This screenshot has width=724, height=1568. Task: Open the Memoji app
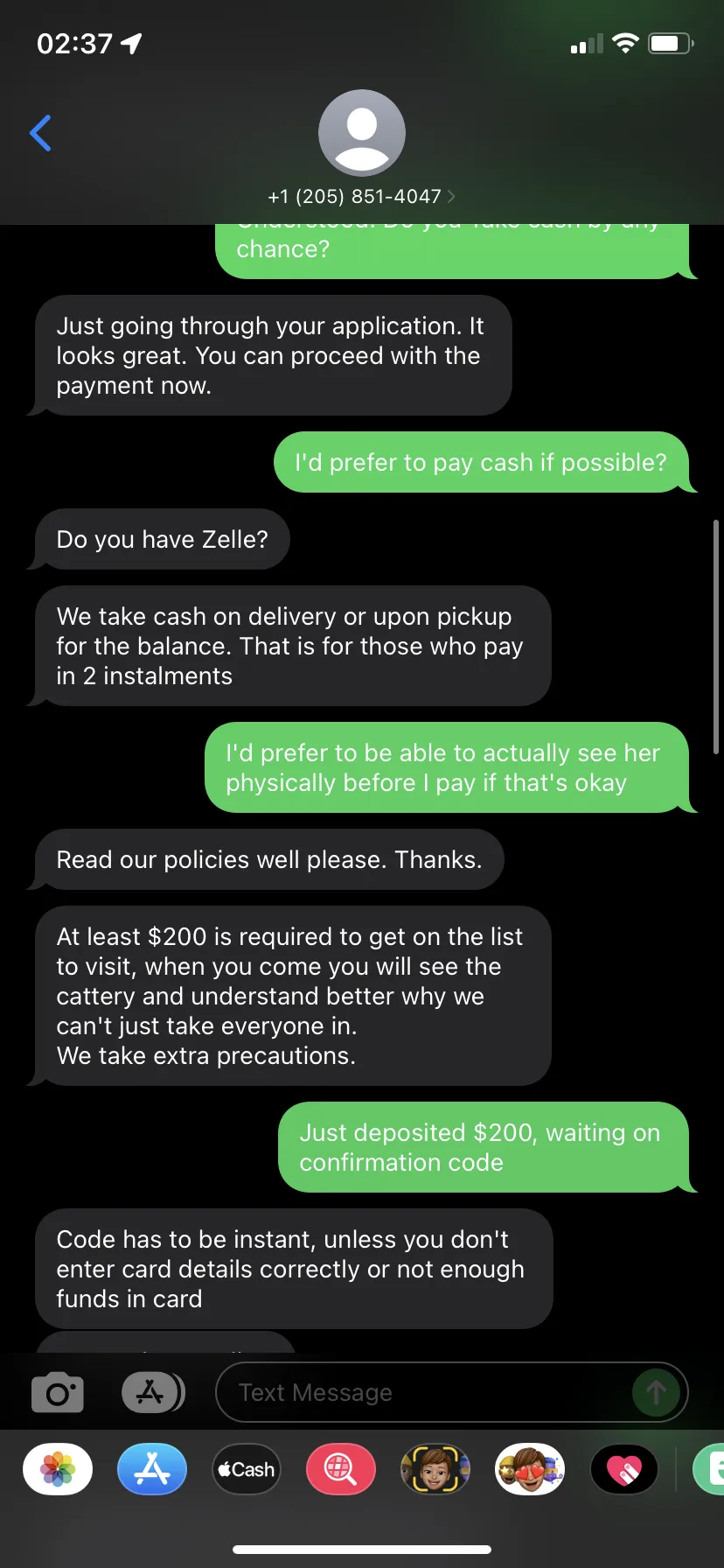435,1469
